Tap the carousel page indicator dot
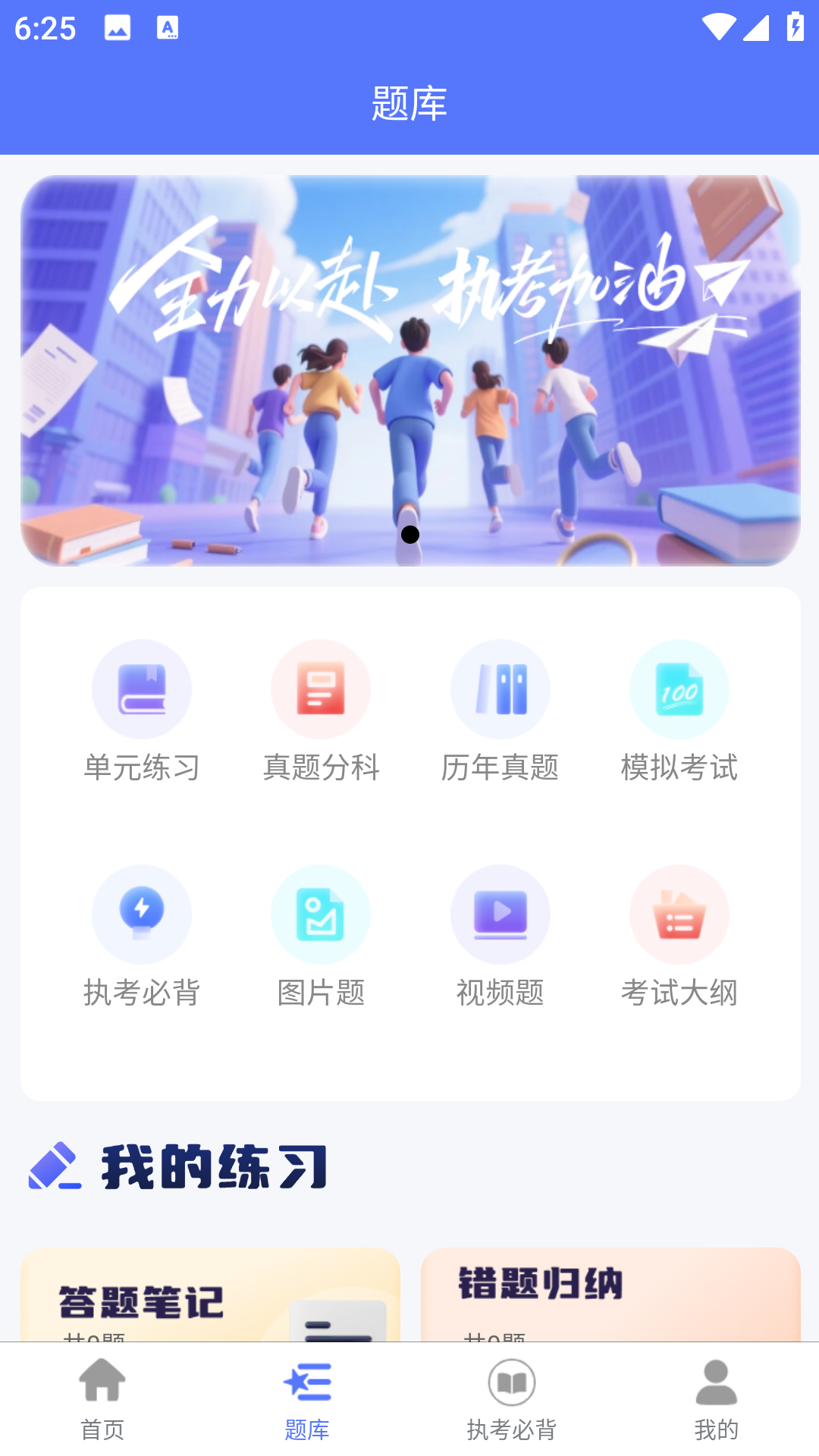819x1456 pixels. (x=411, y=534)
